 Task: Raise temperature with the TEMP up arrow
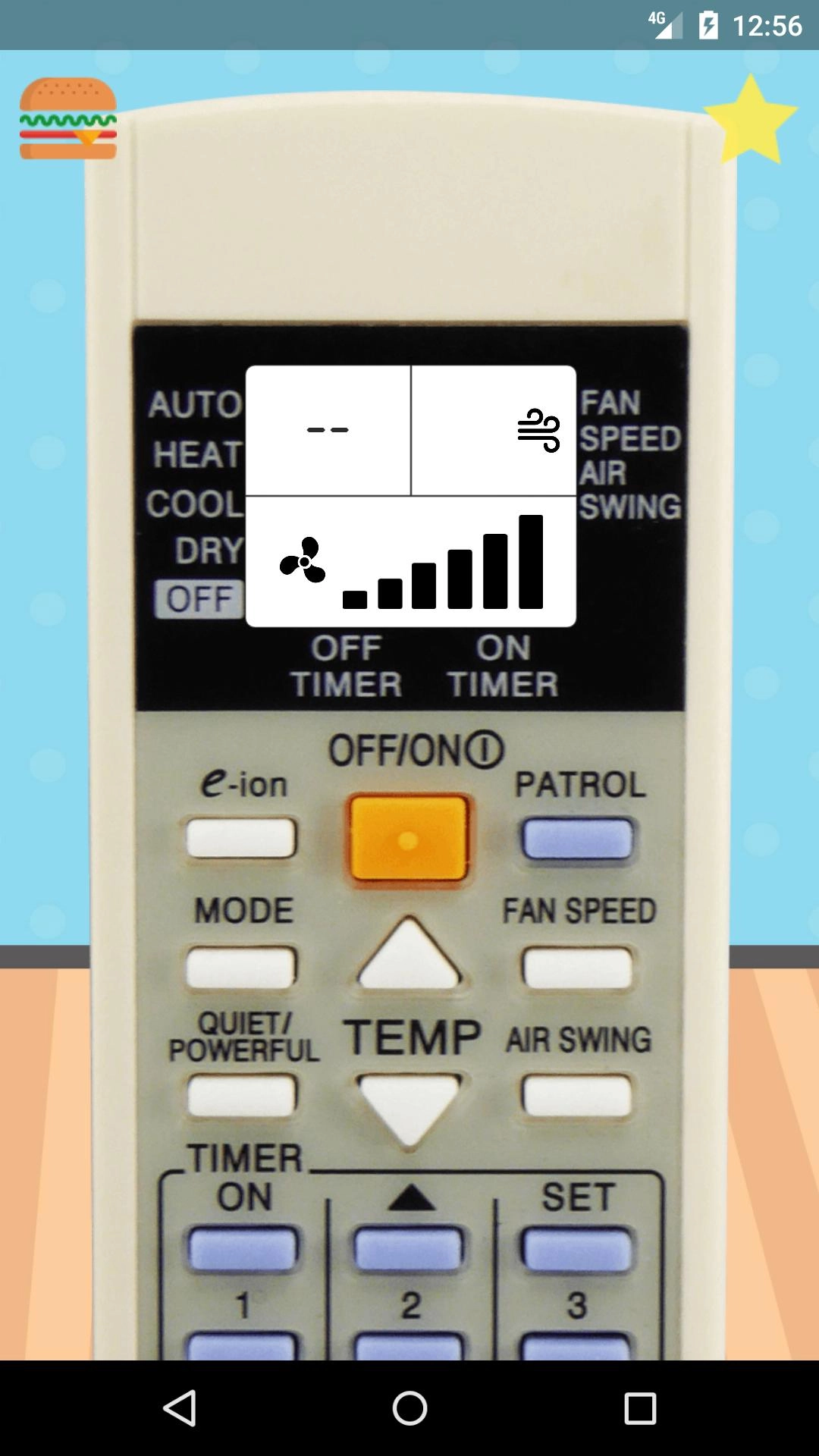pyautogui.click(x=409, y=953)
